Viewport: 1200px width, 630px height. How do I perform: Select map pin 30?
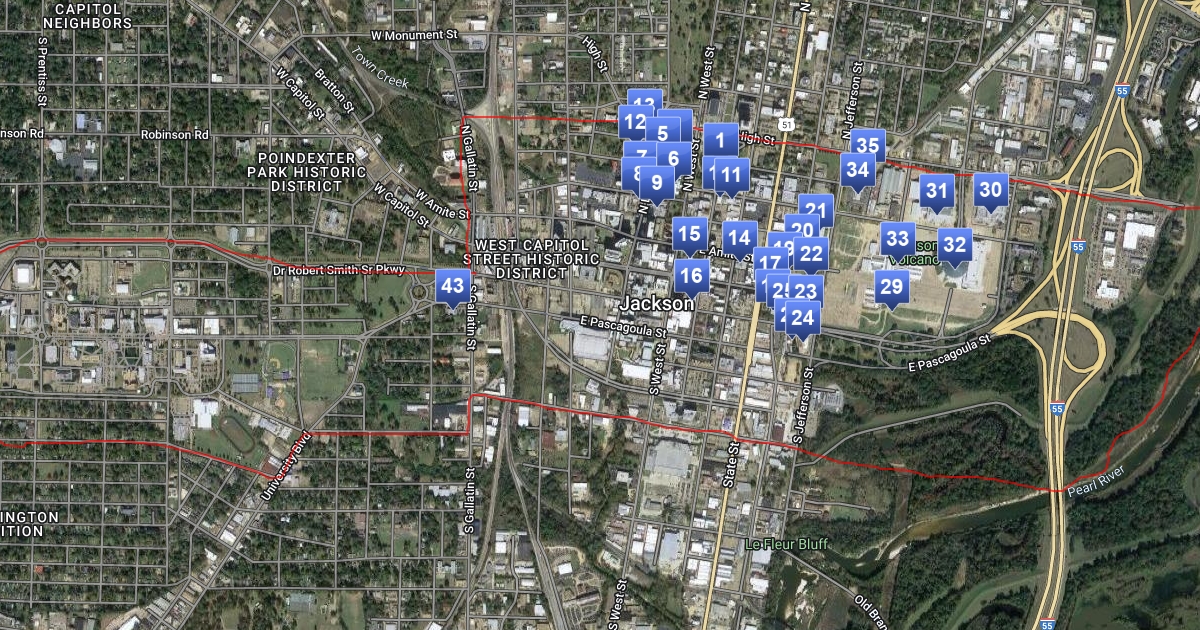[990, 191]
